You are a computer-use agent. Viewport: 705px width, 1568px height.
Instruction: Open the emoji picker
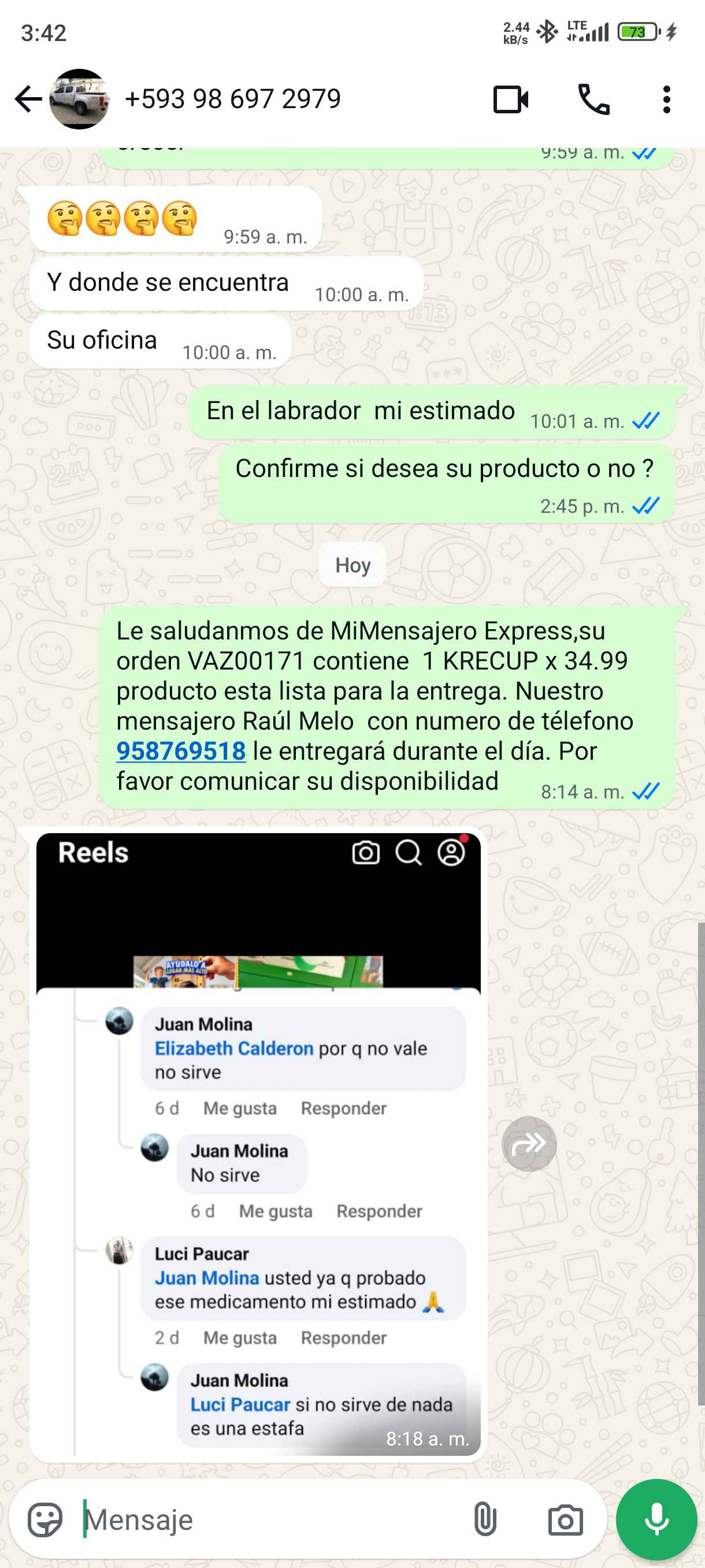(45, 1520)
